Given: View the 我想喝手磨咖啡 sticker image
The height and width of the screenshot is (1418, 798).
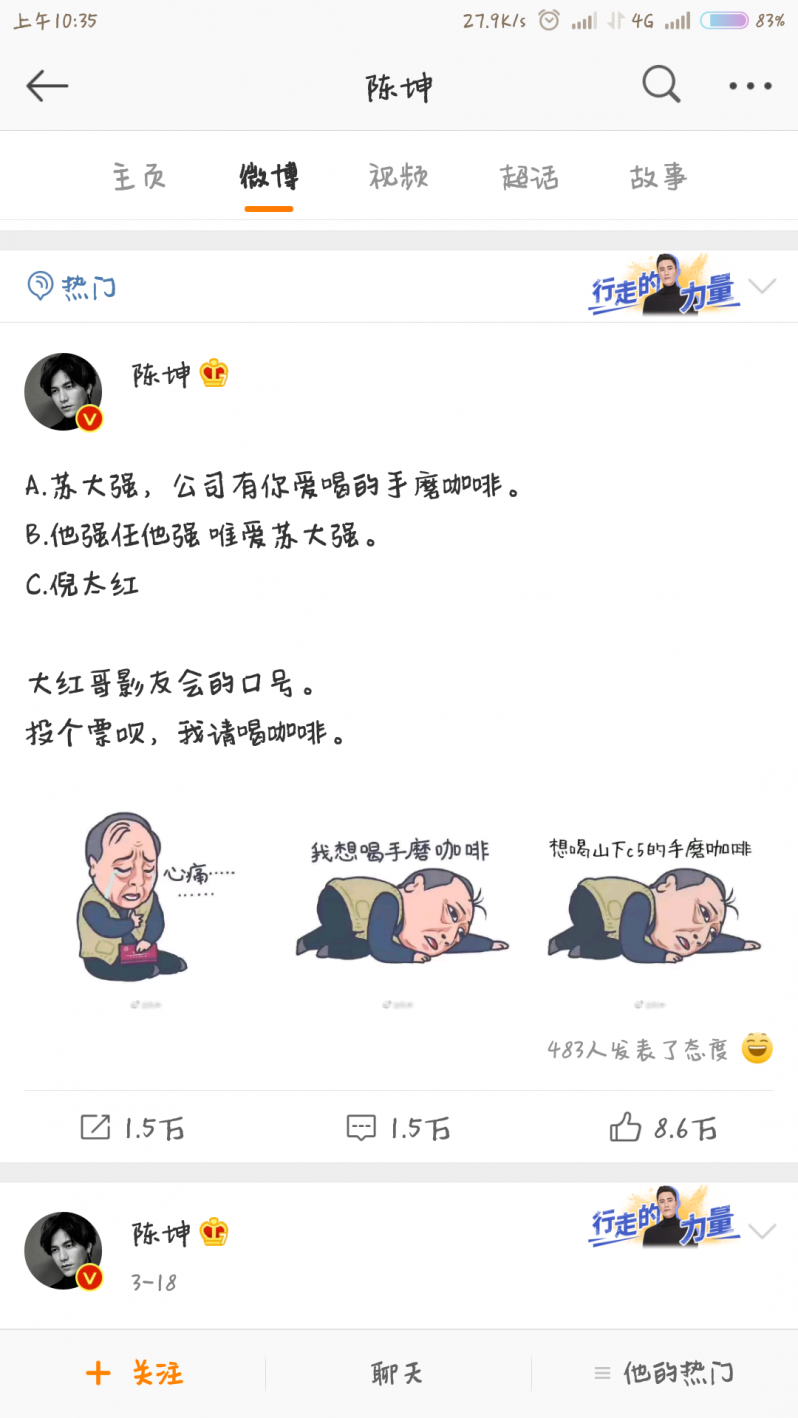Looking at the screenshot, I should [x=399, y=899].
